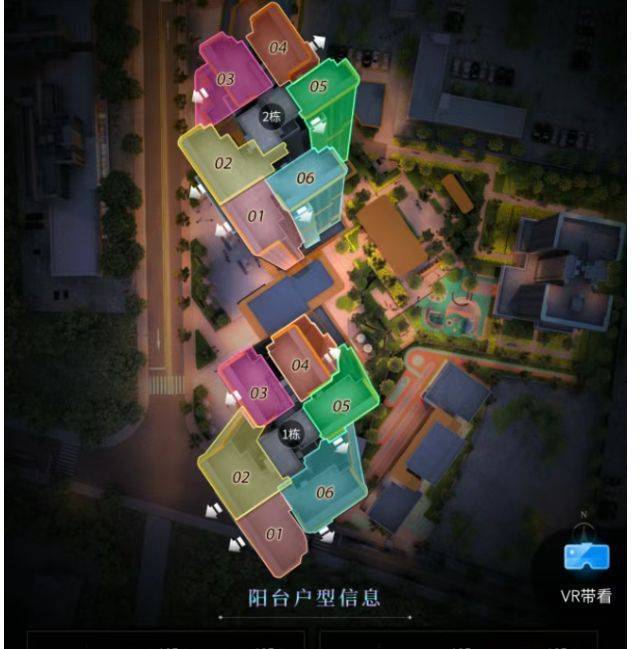Screen dimensions: 639x649
Task: Select unit 05 in building 1栋
Action: coord(340,406)
